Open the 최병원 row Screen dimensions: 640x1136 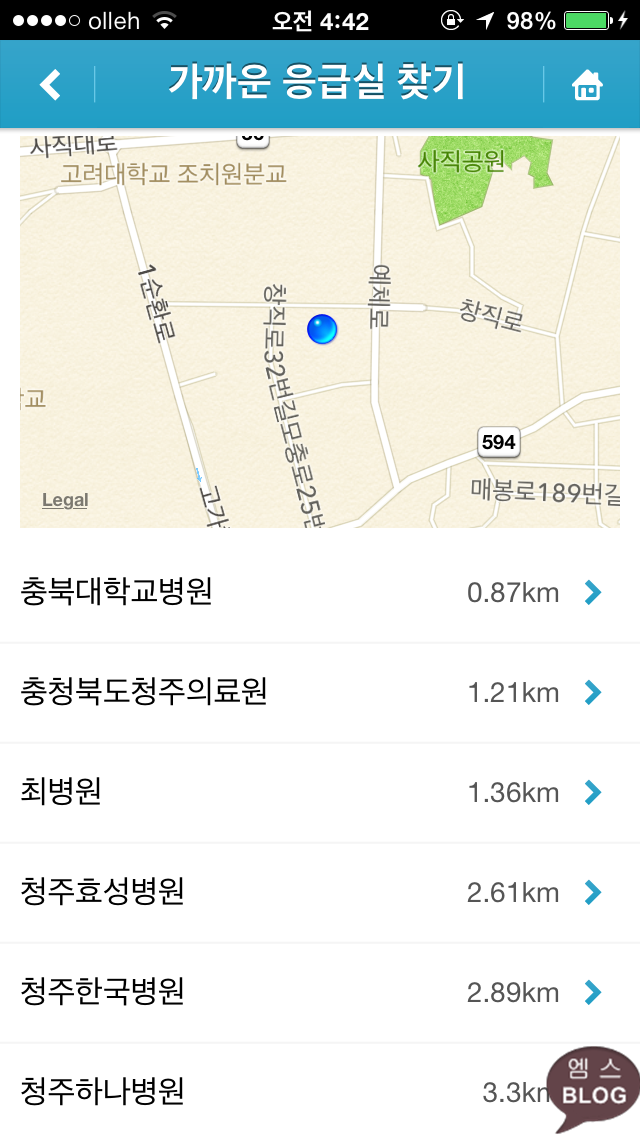320,793
